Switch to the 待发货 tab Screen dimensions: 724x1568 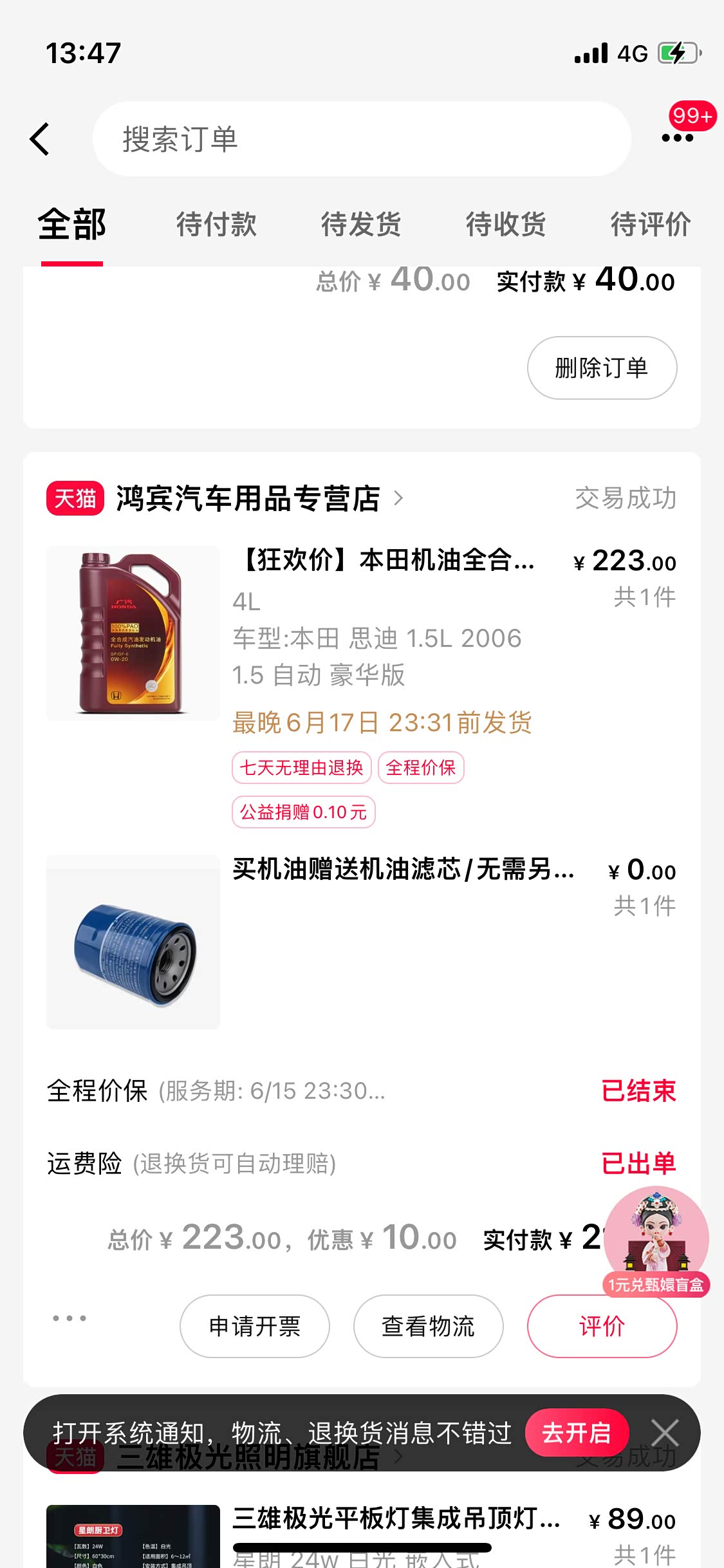361,225
